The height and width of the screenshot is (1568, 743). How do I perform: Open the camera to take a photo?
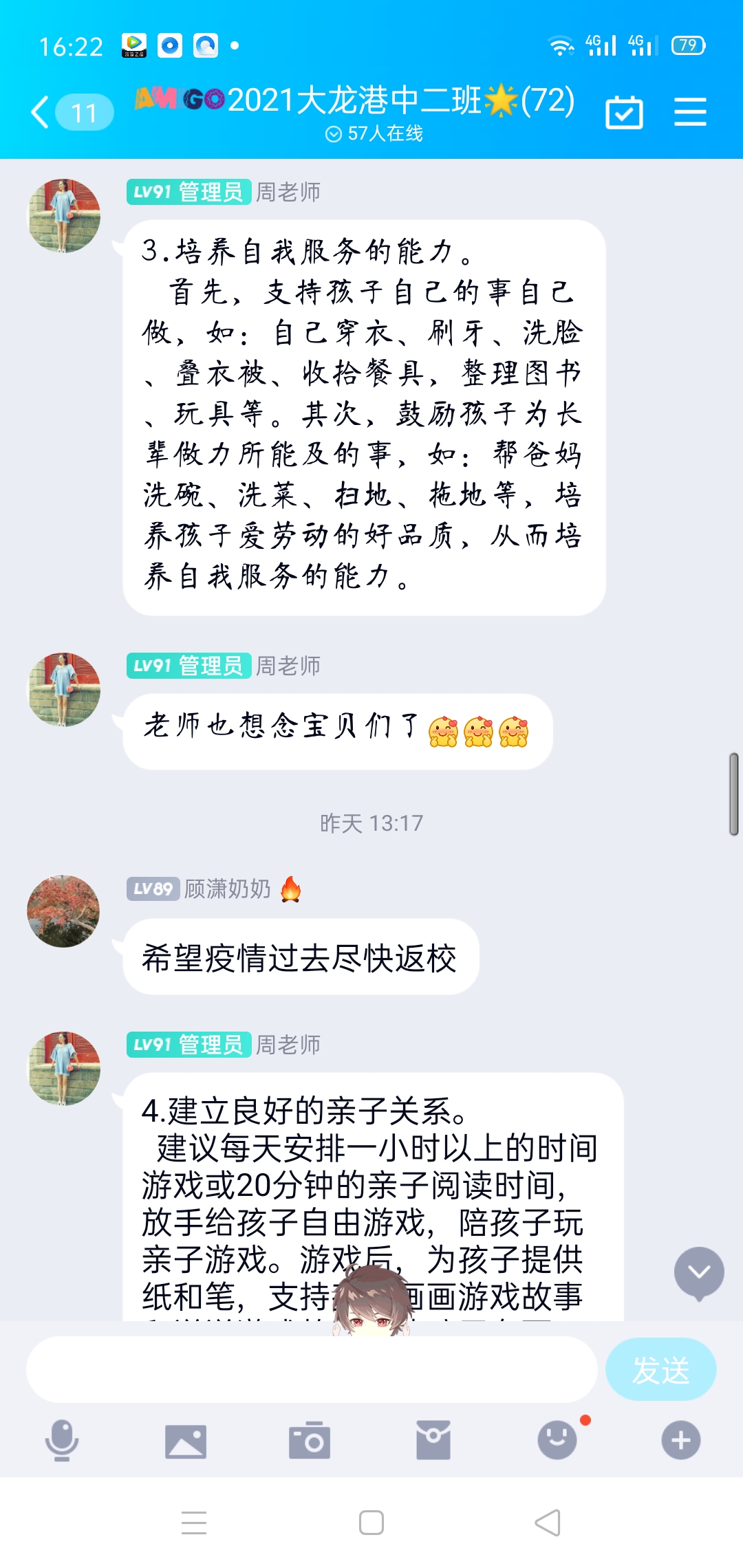pos(310,1441)
